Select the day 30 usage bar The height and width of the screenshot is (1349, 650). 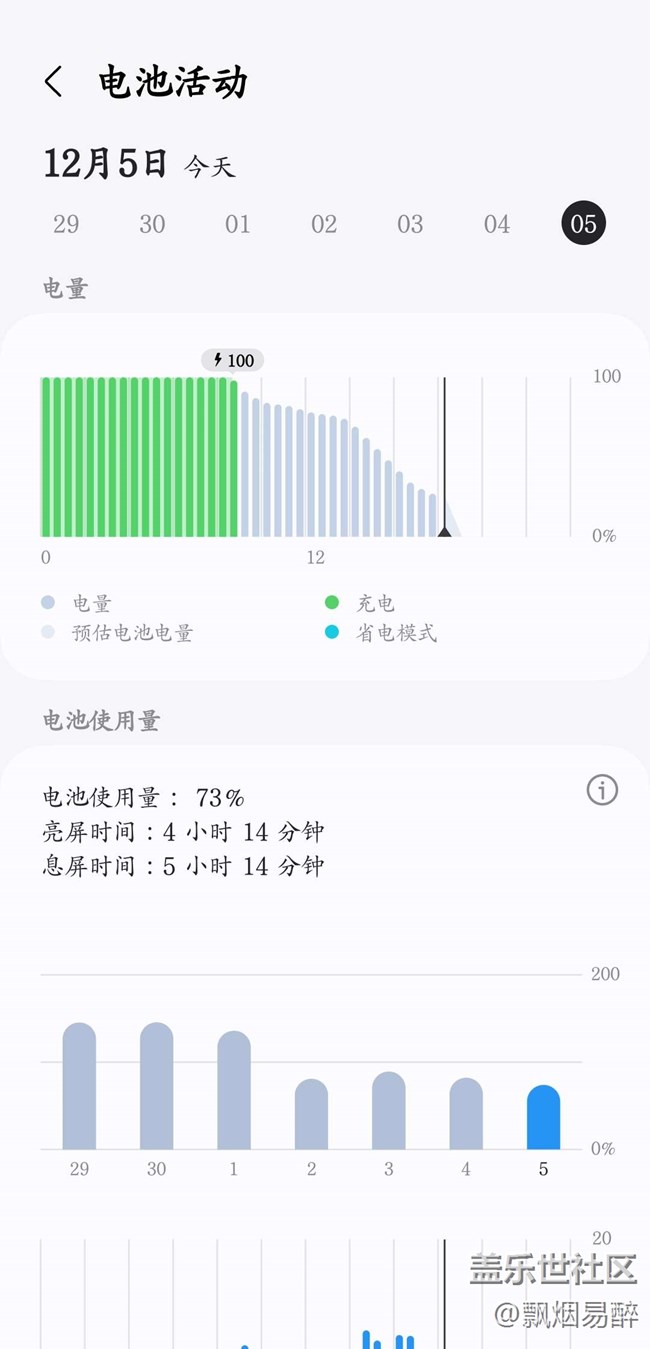point(156,1086)
